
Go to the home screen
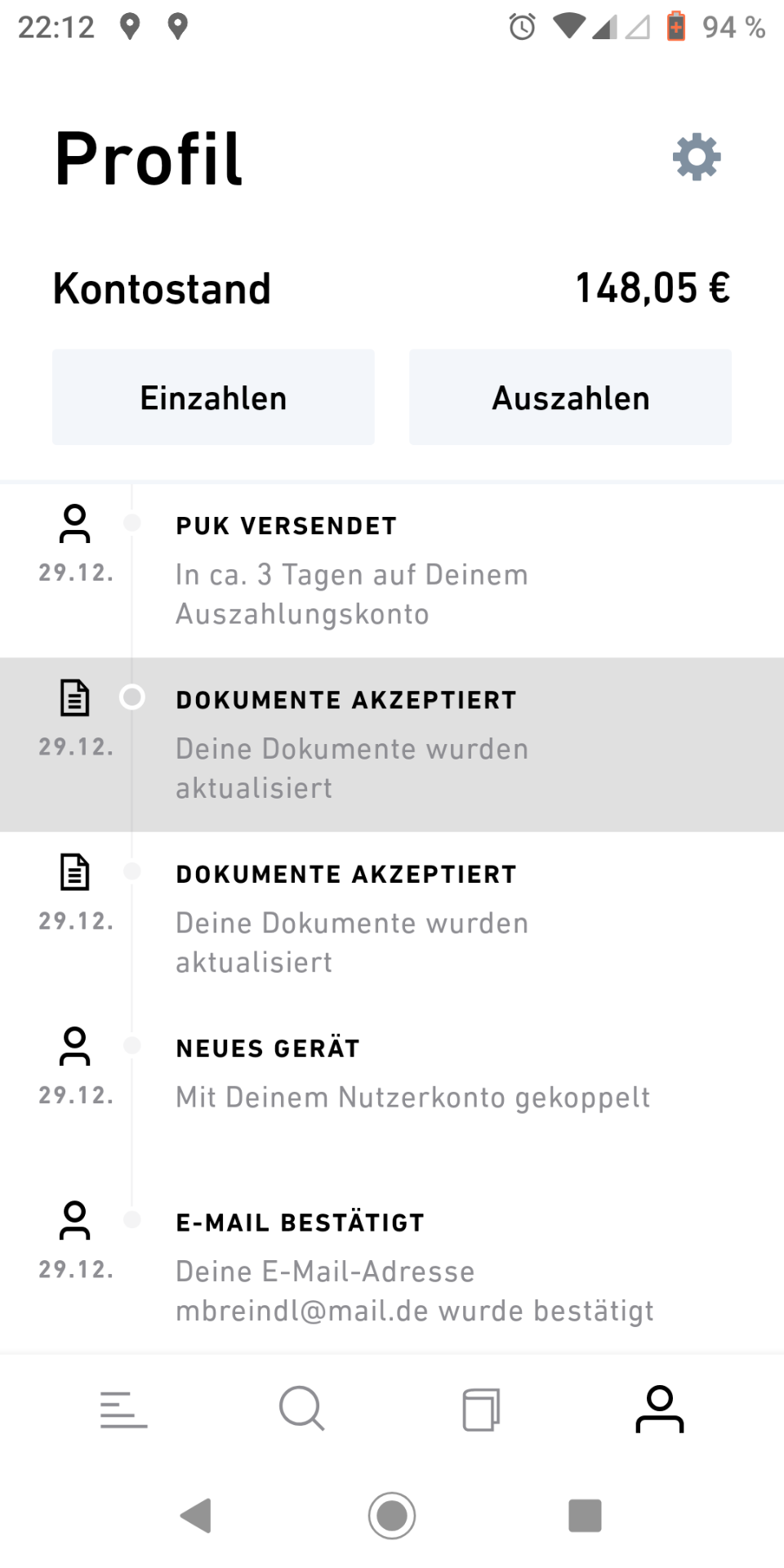(x=392, y=1516)
